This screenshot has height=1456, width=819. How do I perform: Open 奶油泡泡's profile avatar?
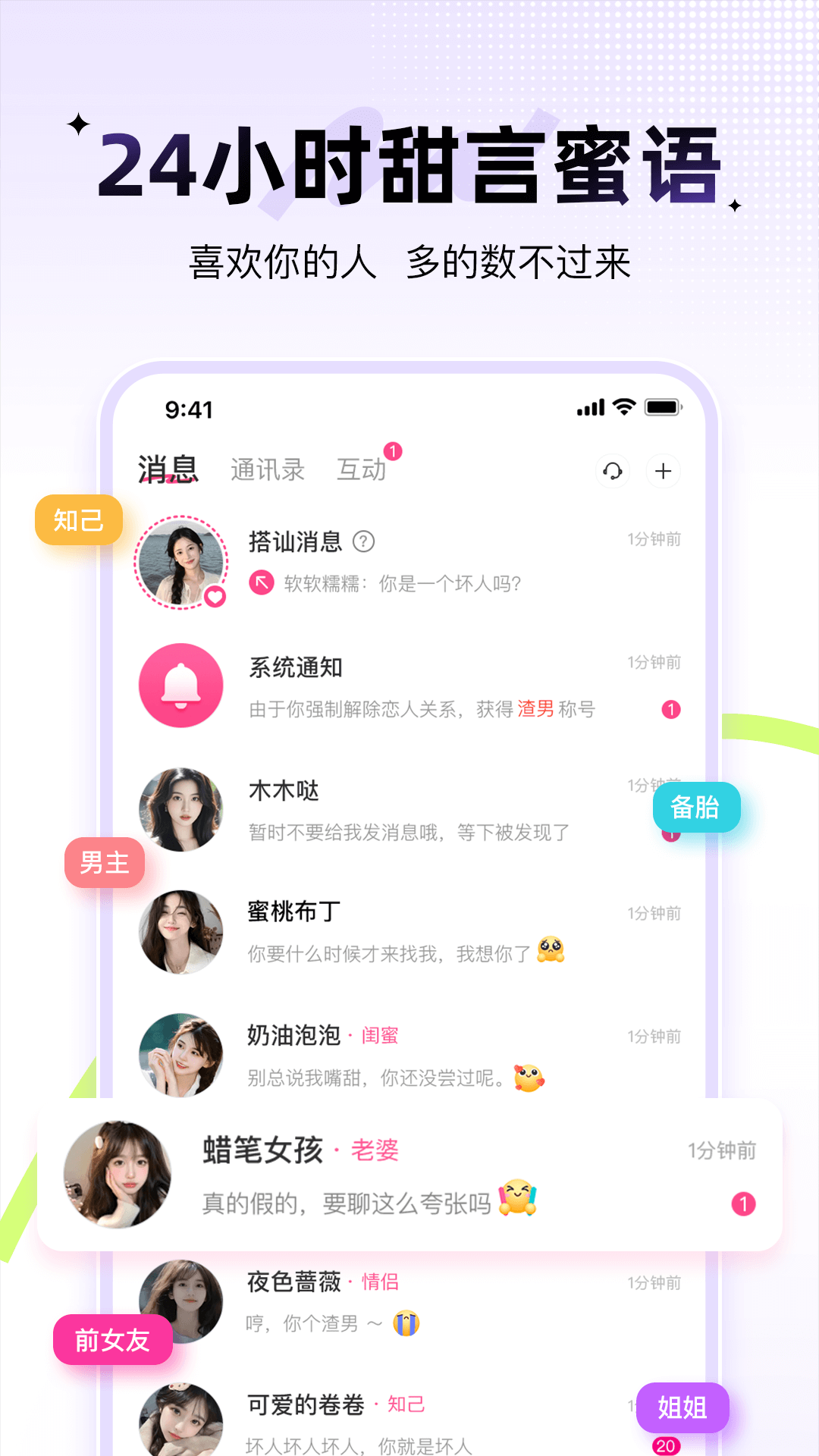click(181, 1054)
